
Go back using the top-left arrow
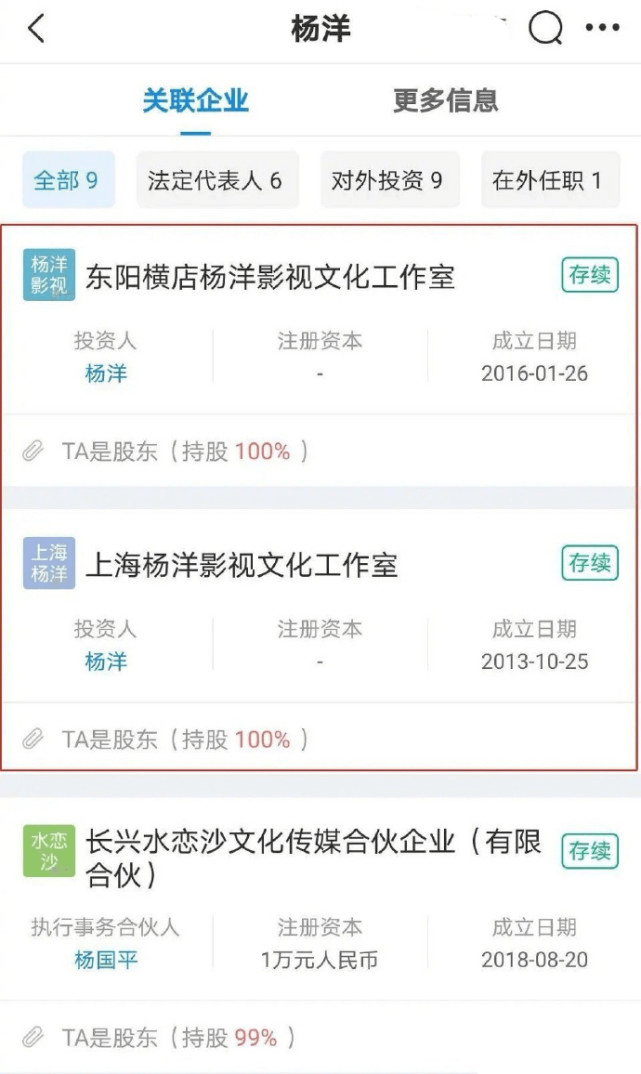(37, 29)
